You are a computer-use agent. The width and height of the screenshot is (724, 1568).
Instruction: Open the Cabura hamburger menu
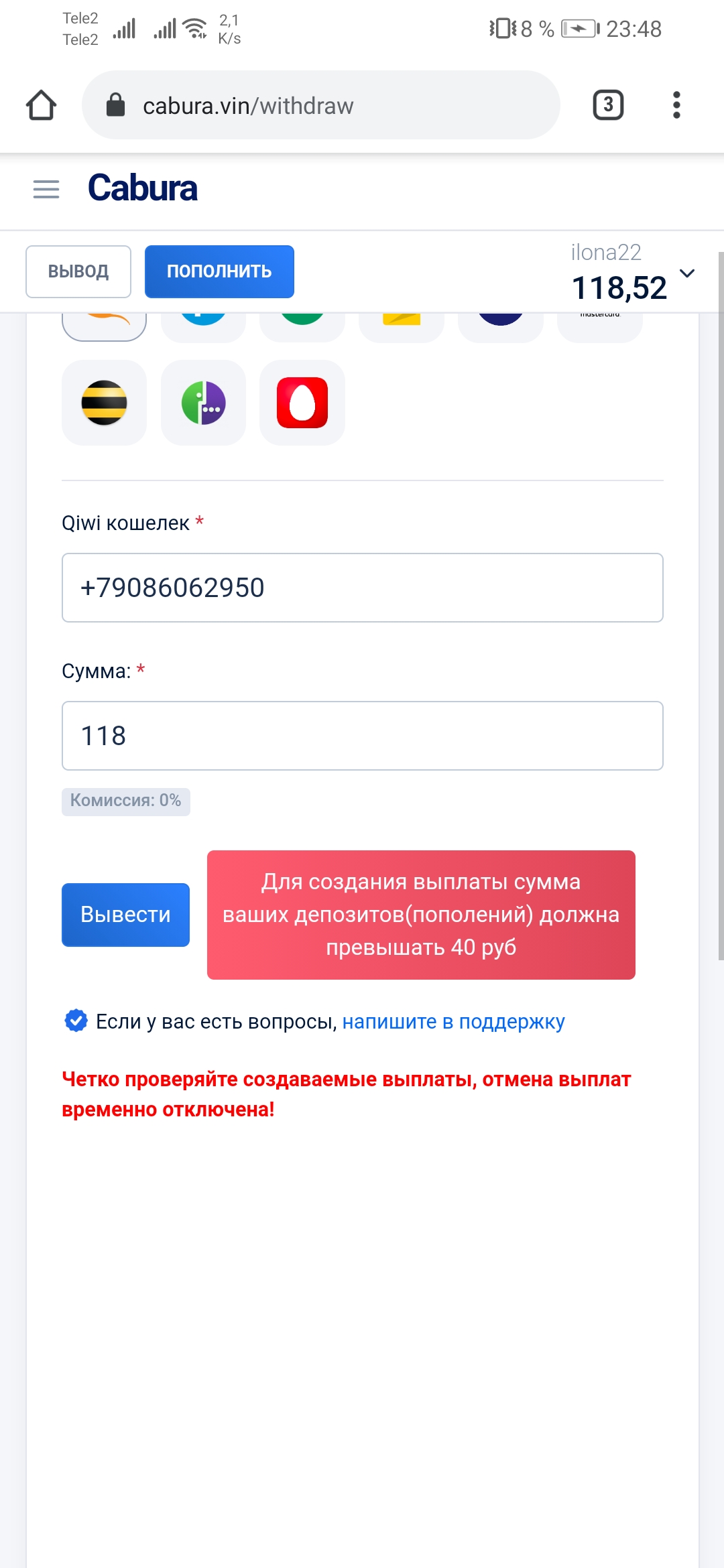tap(46, 189)
